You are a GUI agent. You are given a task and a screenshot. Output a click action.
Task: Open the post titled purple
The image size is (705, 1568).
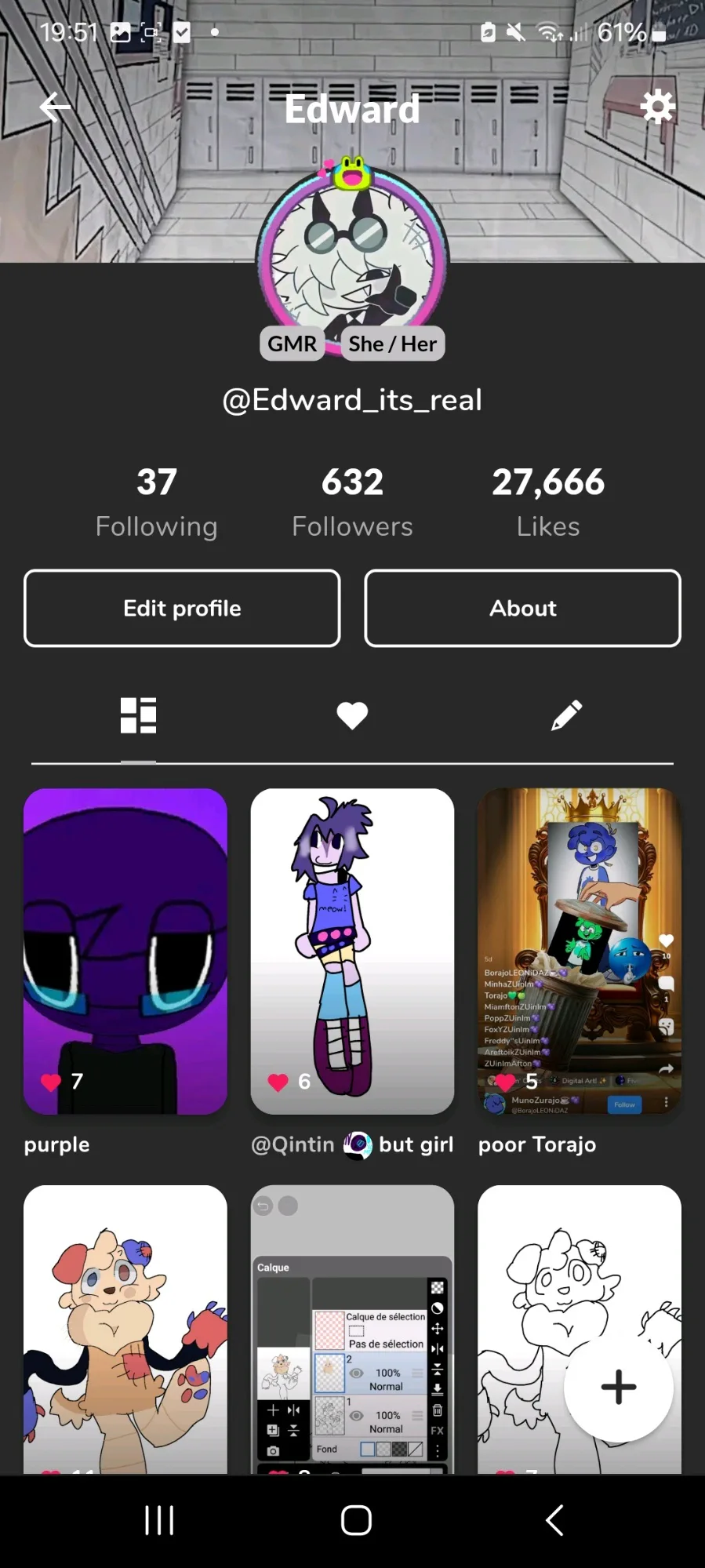(125, 951)
